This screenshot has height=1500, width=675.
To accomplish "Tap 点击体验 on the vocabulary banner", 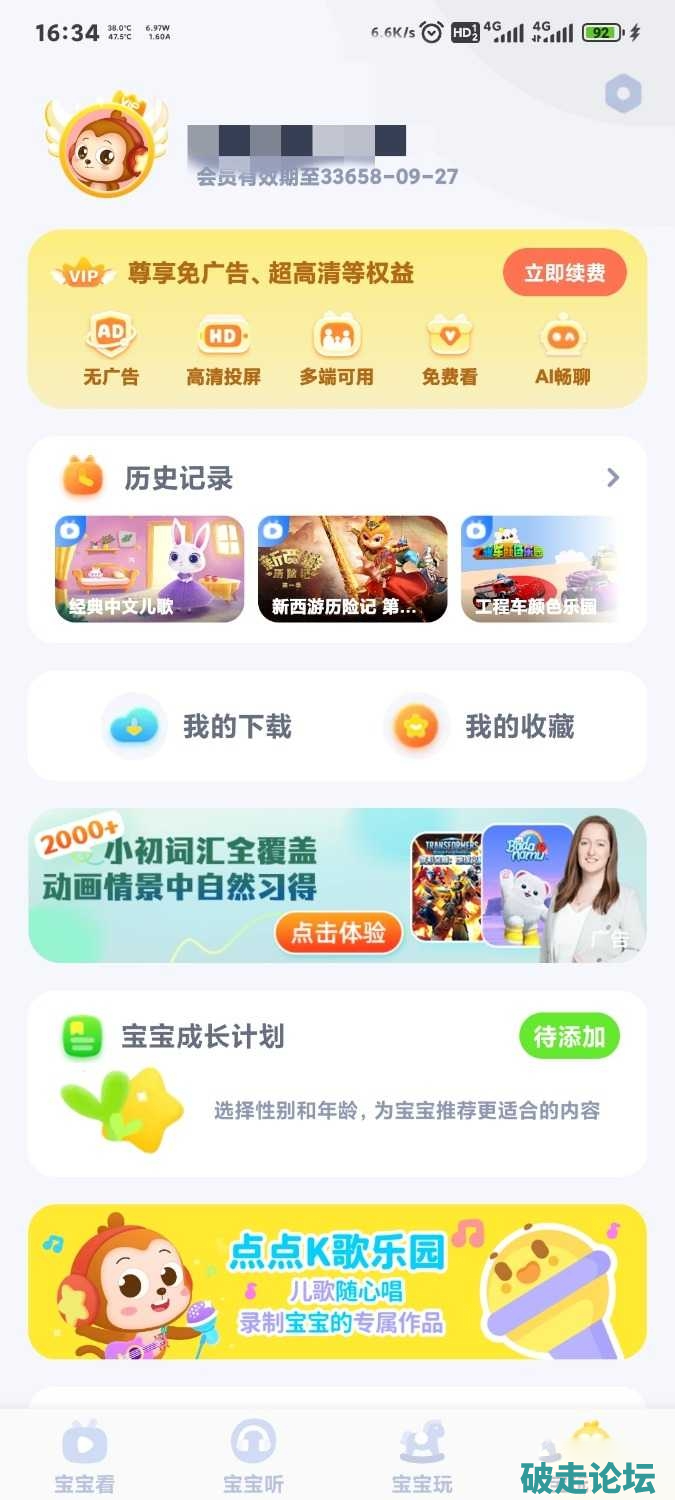I will (x=338, y=933).
